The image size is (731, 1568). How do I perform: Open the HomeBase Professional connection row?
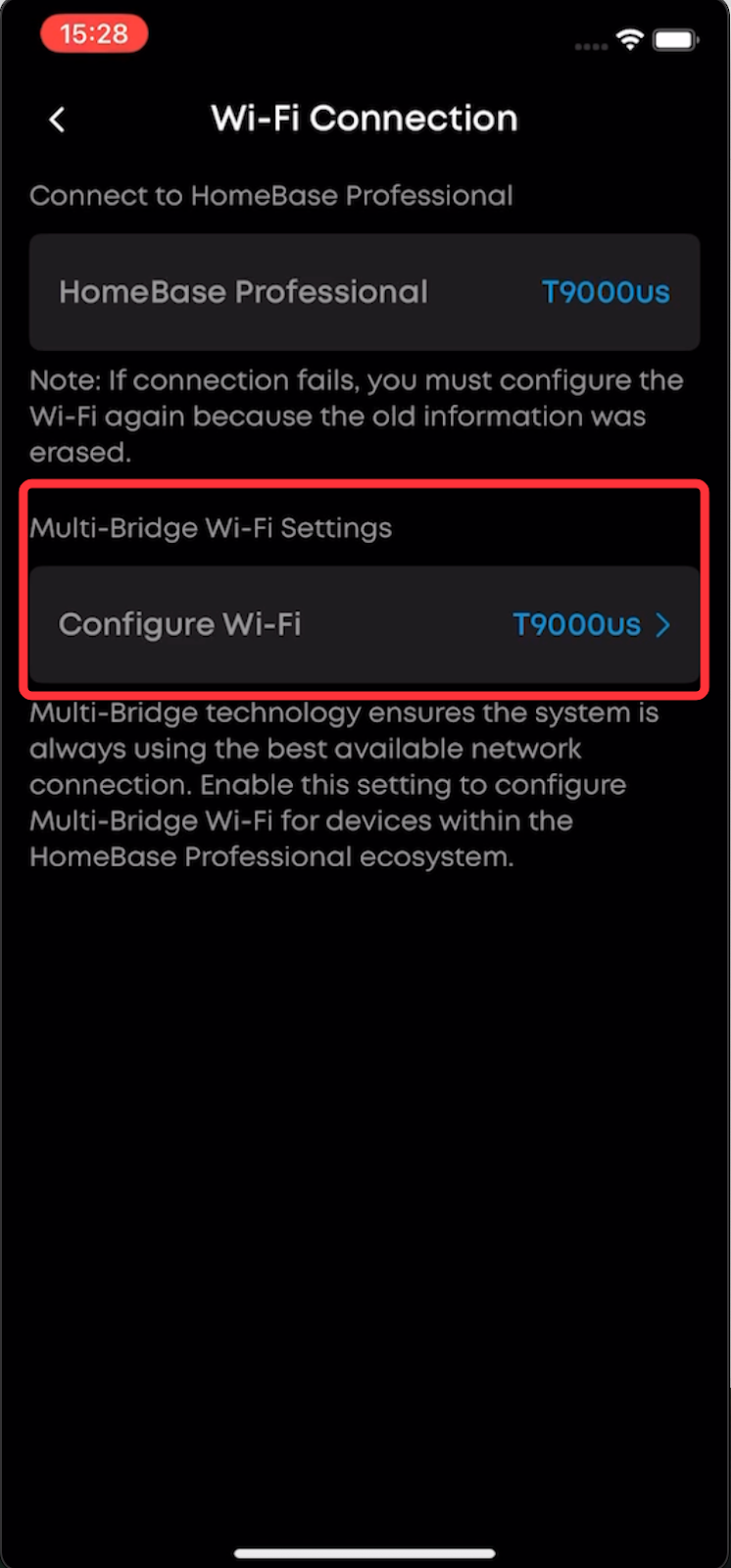click(364, 292)
